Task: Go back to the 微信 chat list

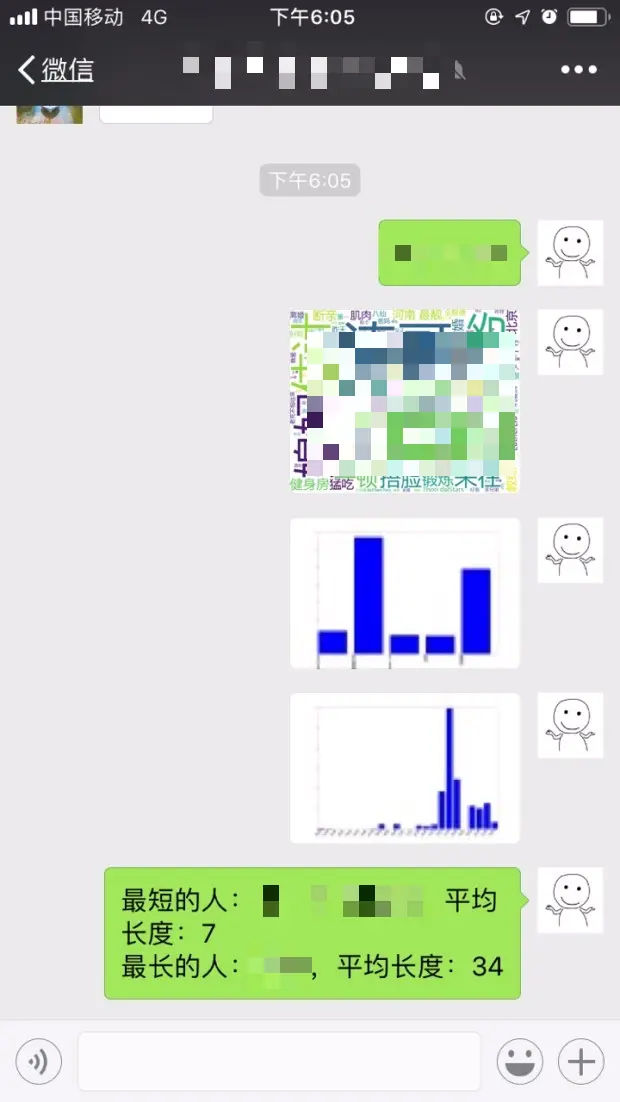Action: click(56, 70)
